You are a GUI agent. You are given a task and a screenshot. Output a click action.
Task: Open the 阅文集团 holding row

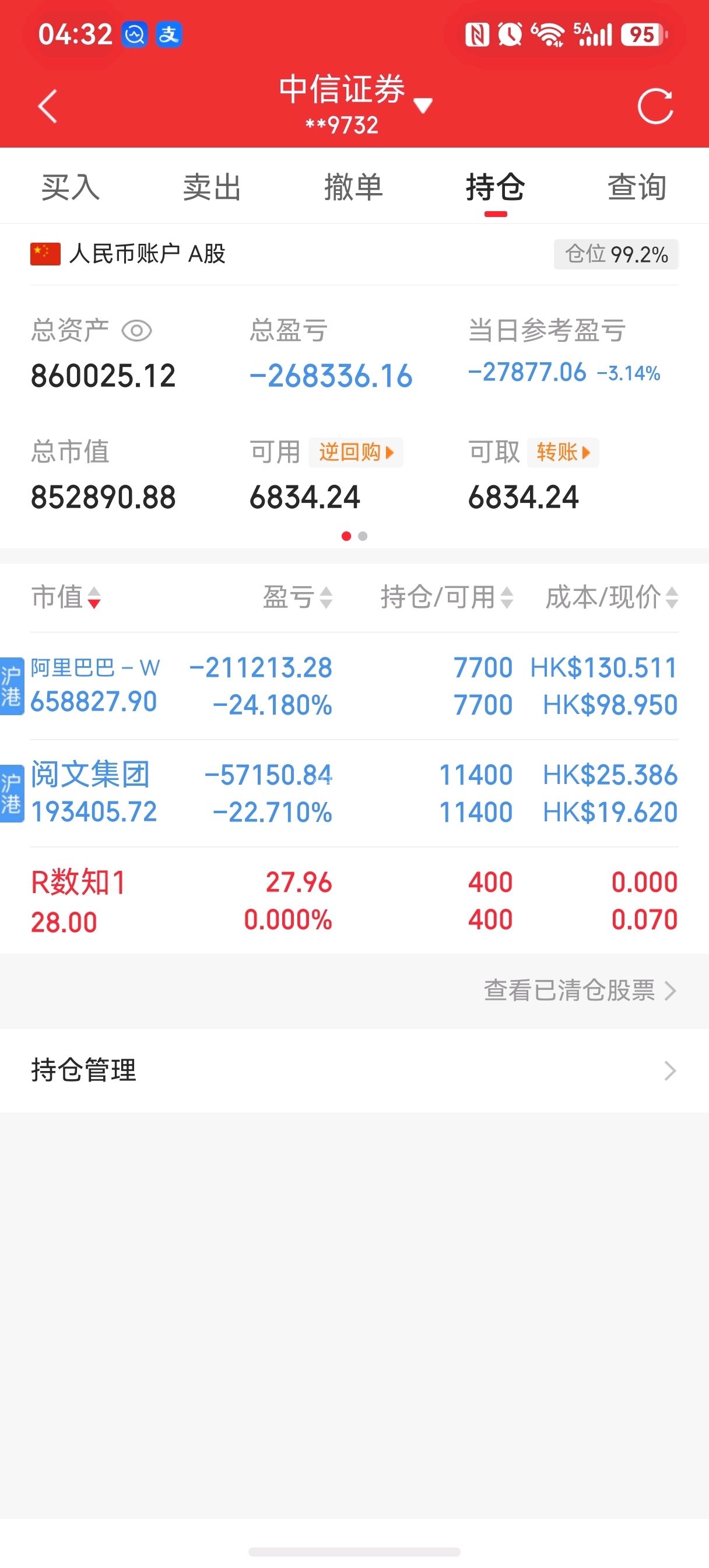pyautogui.click(x=354, y=793)
